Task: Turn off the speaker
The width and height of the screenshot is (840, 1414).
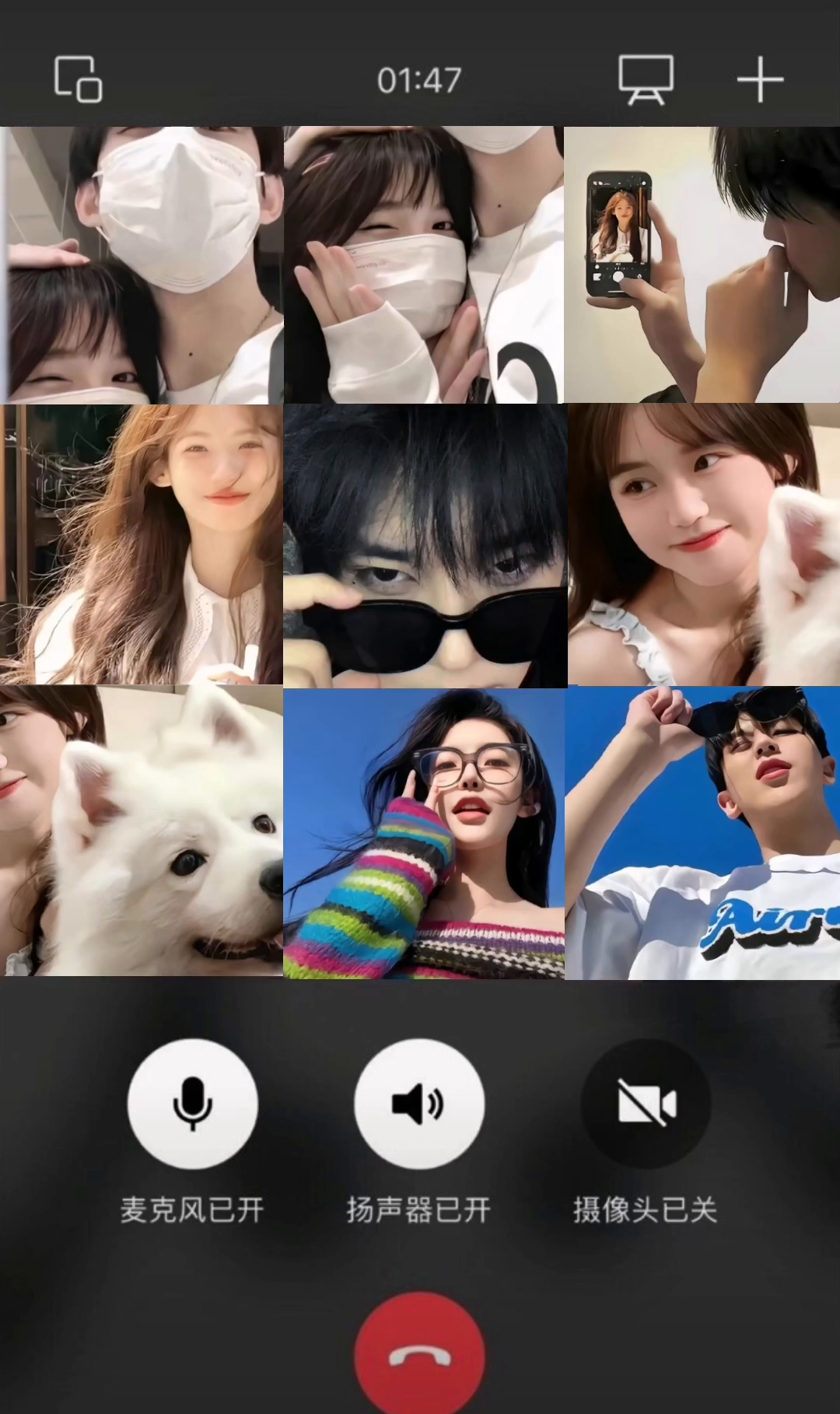Action: (x=419, y=1104)
